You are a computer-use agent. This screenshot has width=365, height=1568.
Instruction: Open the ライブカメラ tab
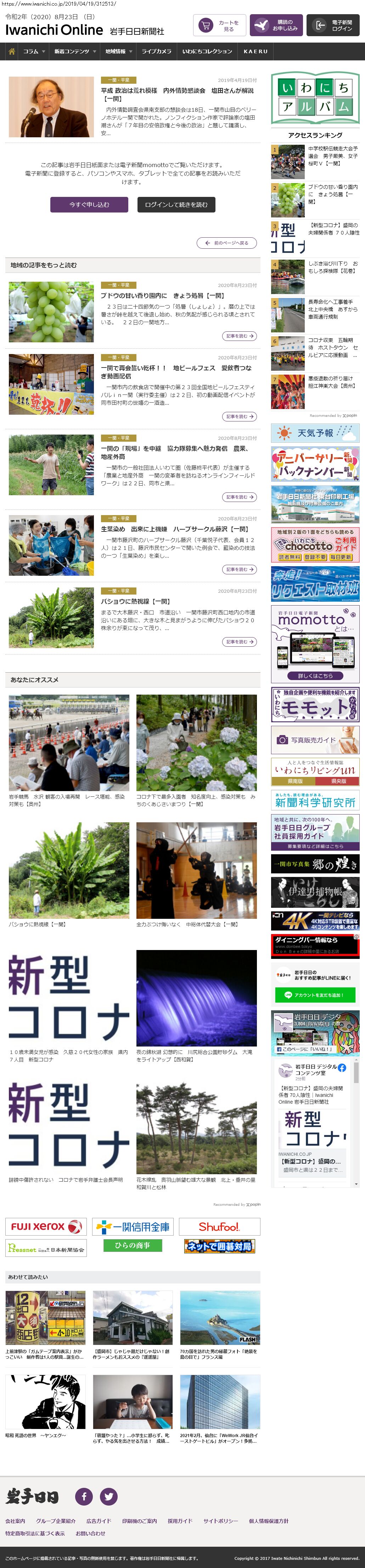pyautogui.click(x=156, y=51)
